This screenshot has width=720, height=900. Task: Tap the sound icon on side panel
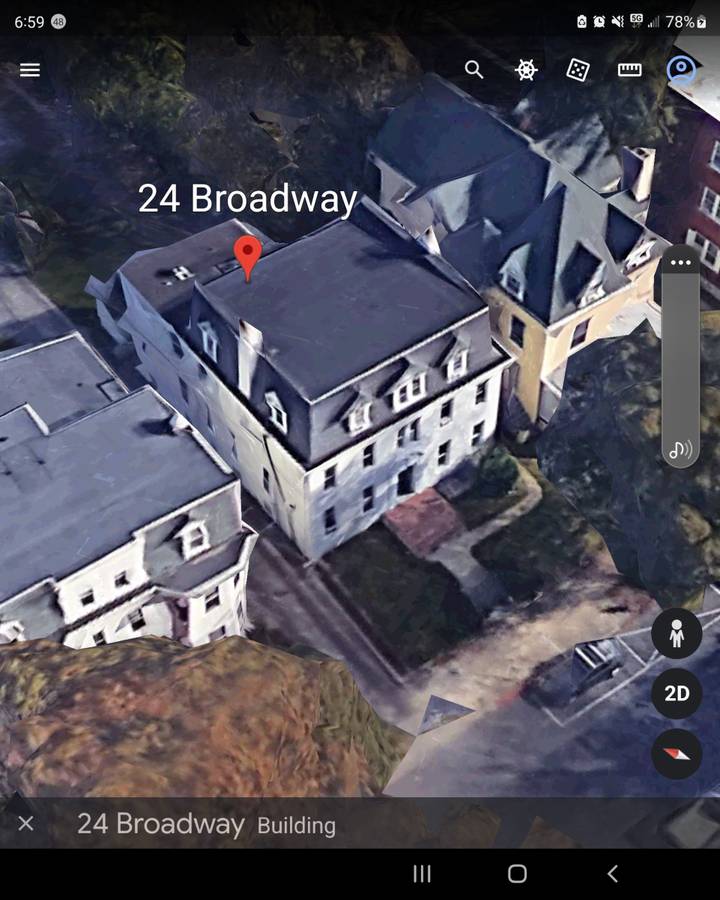[681, 449]
